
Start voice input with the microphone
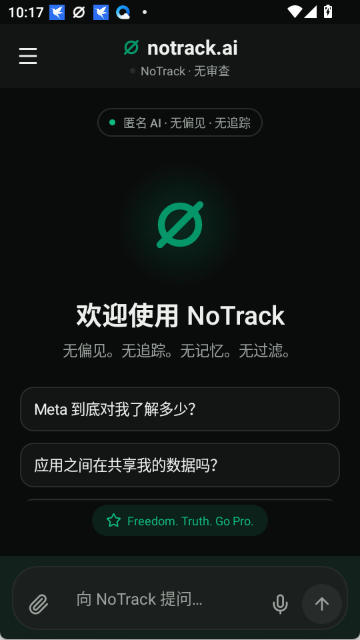[280, 604]
